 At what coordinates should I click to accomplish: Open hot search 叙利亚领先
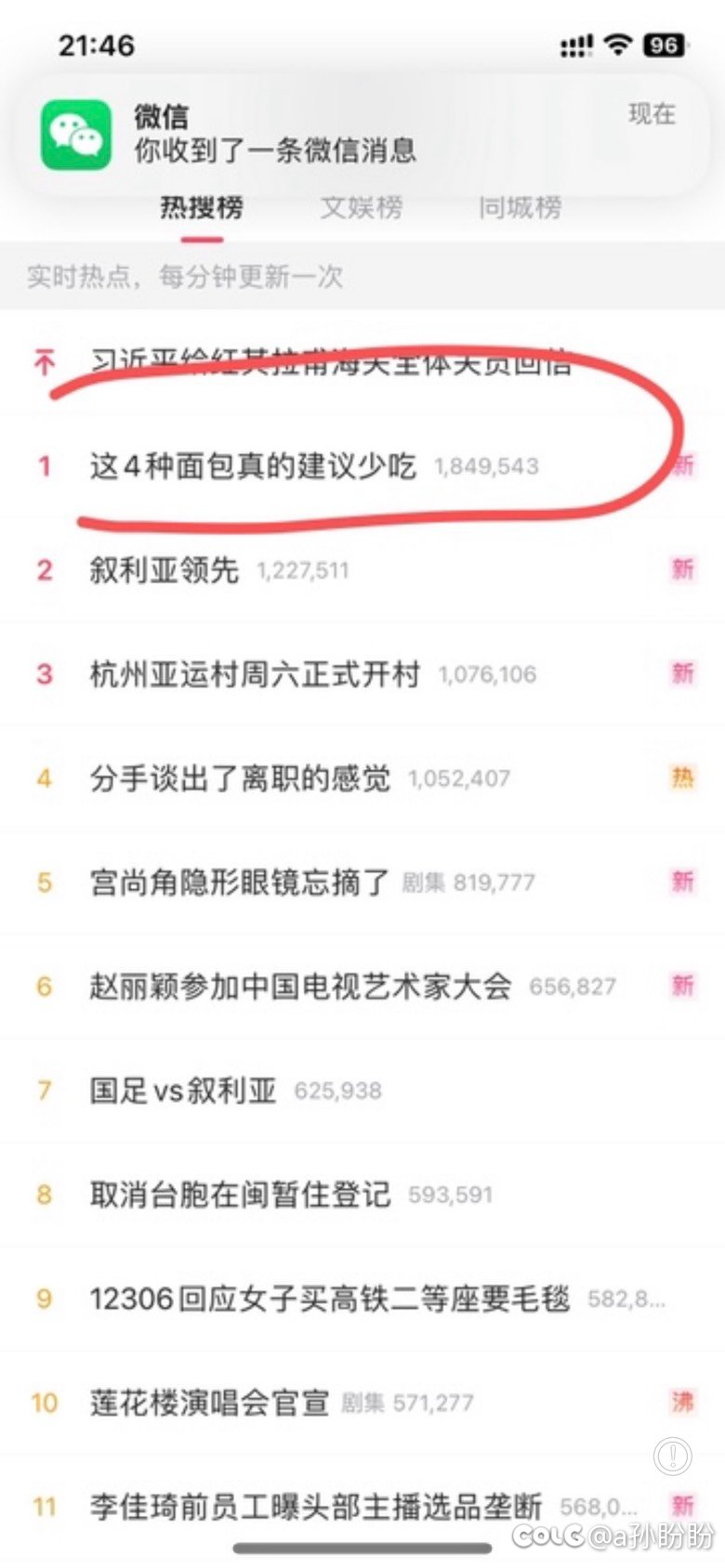(165, 569)
